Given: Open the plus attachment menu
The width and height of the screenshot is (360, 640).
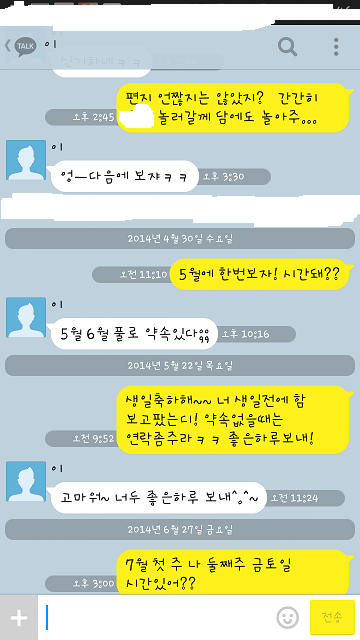Looking at the screenshot, I should click(19, 618).
